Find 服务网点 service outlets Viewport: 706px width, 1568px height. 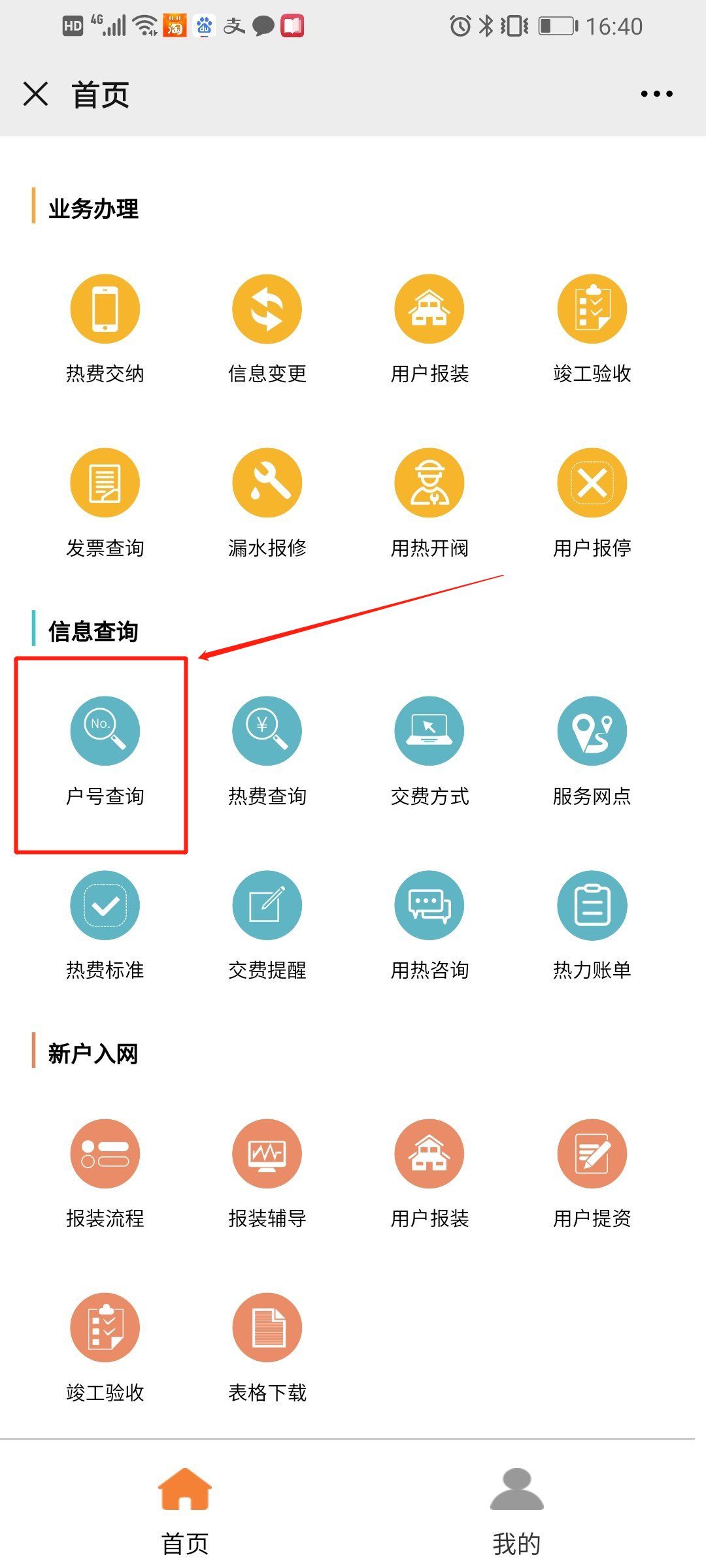[x=592, y=731]
